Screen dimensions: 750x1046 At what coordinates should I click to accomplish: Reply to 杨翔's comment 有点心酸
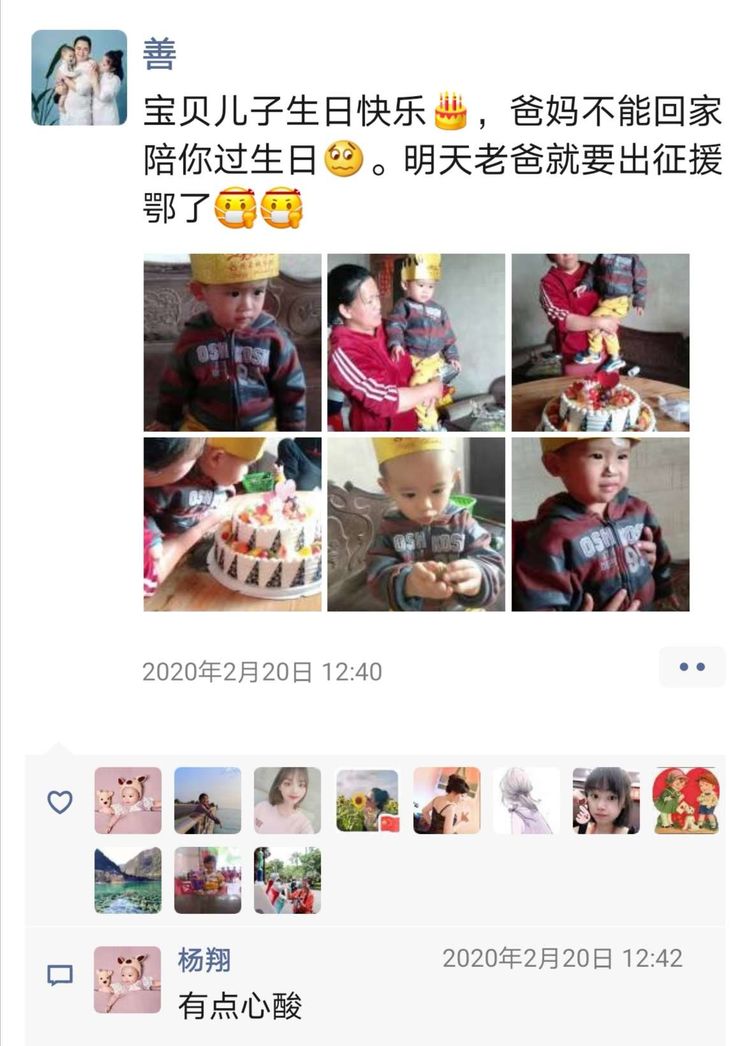[240, 1005]
